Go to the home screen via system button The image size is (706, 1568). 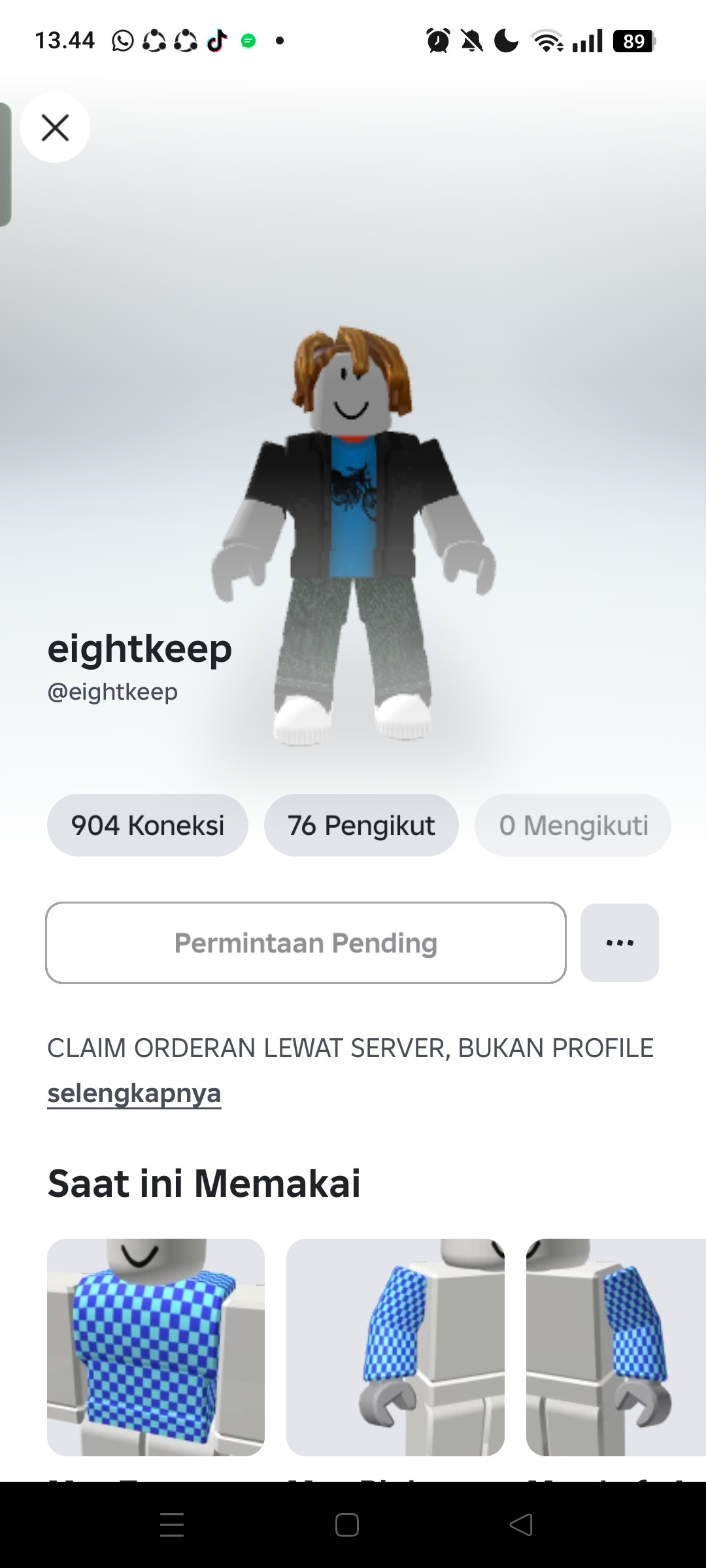(x=346, y=1525)
